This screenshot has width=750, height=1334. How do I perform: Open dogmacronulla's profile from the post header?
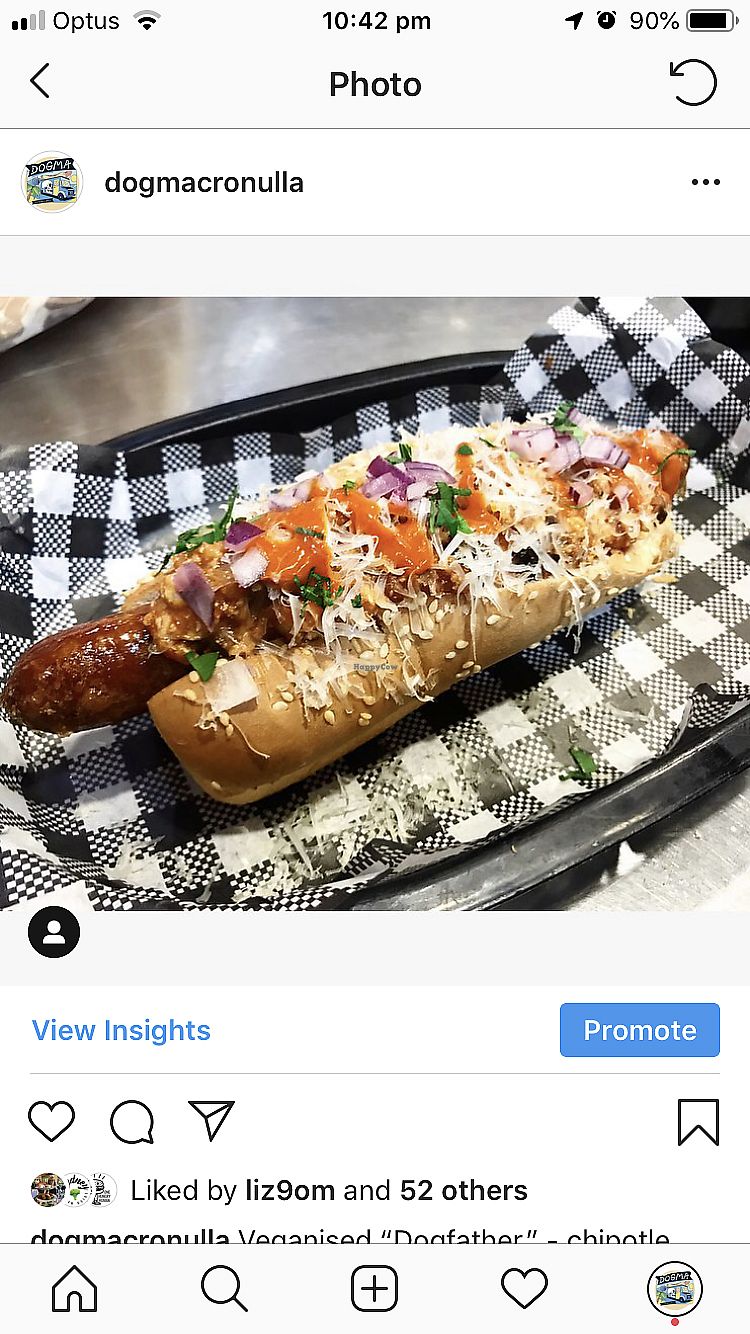pyautogui.click(x=203, y=182)
